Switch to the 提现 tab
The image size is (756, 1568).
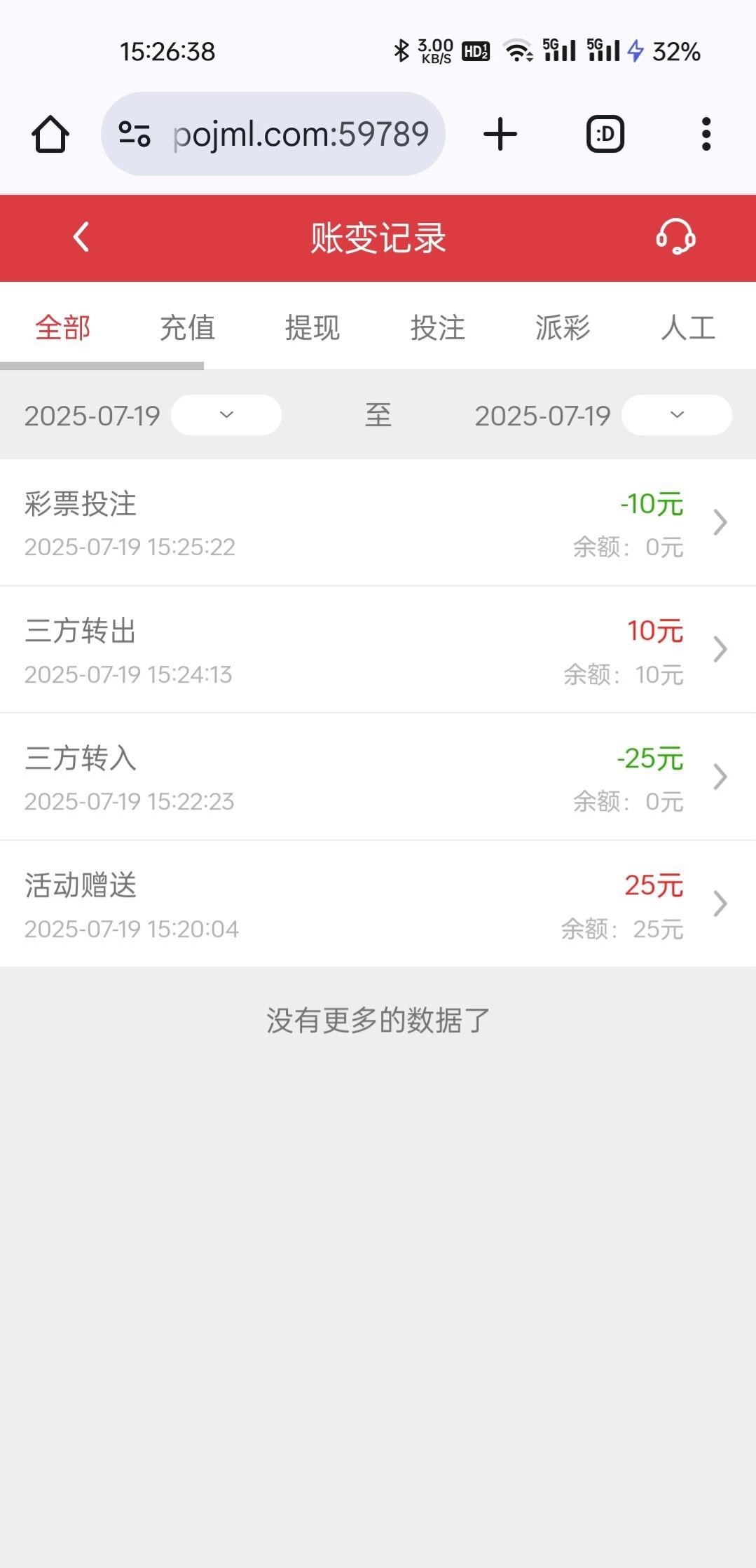coord(312,327)
